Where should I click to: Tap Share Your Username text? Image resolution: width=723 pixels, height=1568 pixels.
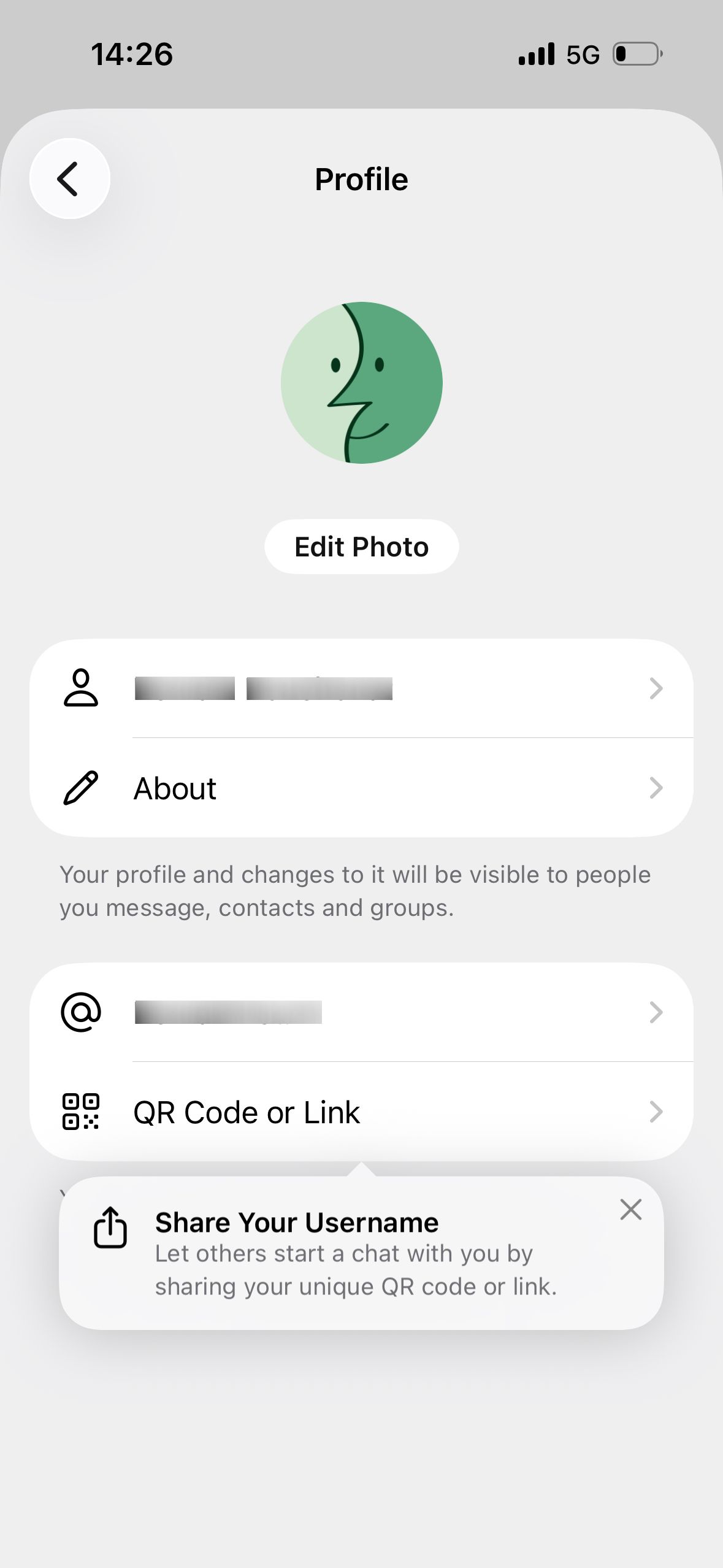[296, 1221]
